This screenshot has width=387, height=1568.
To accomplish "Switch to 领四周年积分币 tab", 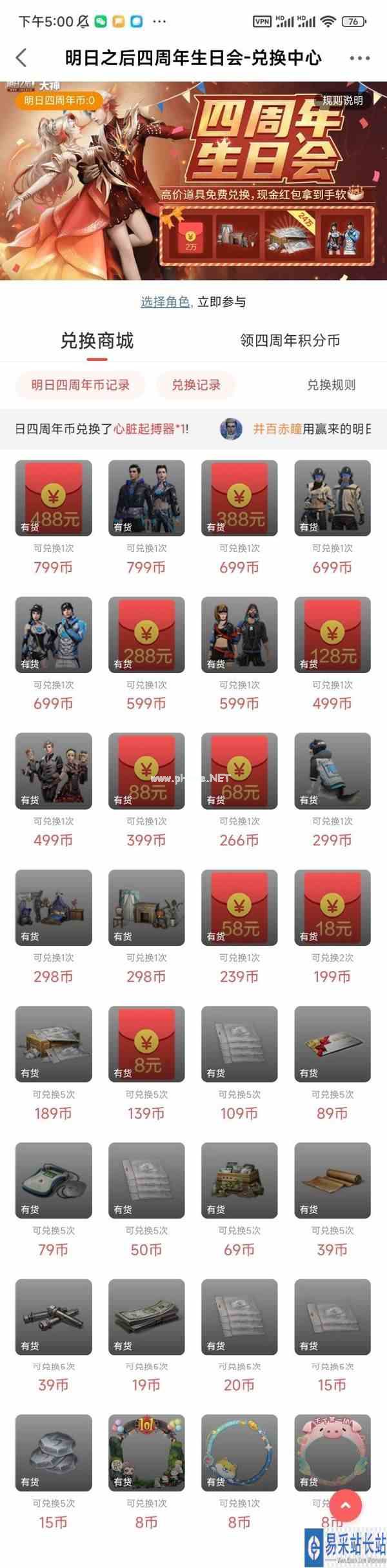I will tap(290, 340).
